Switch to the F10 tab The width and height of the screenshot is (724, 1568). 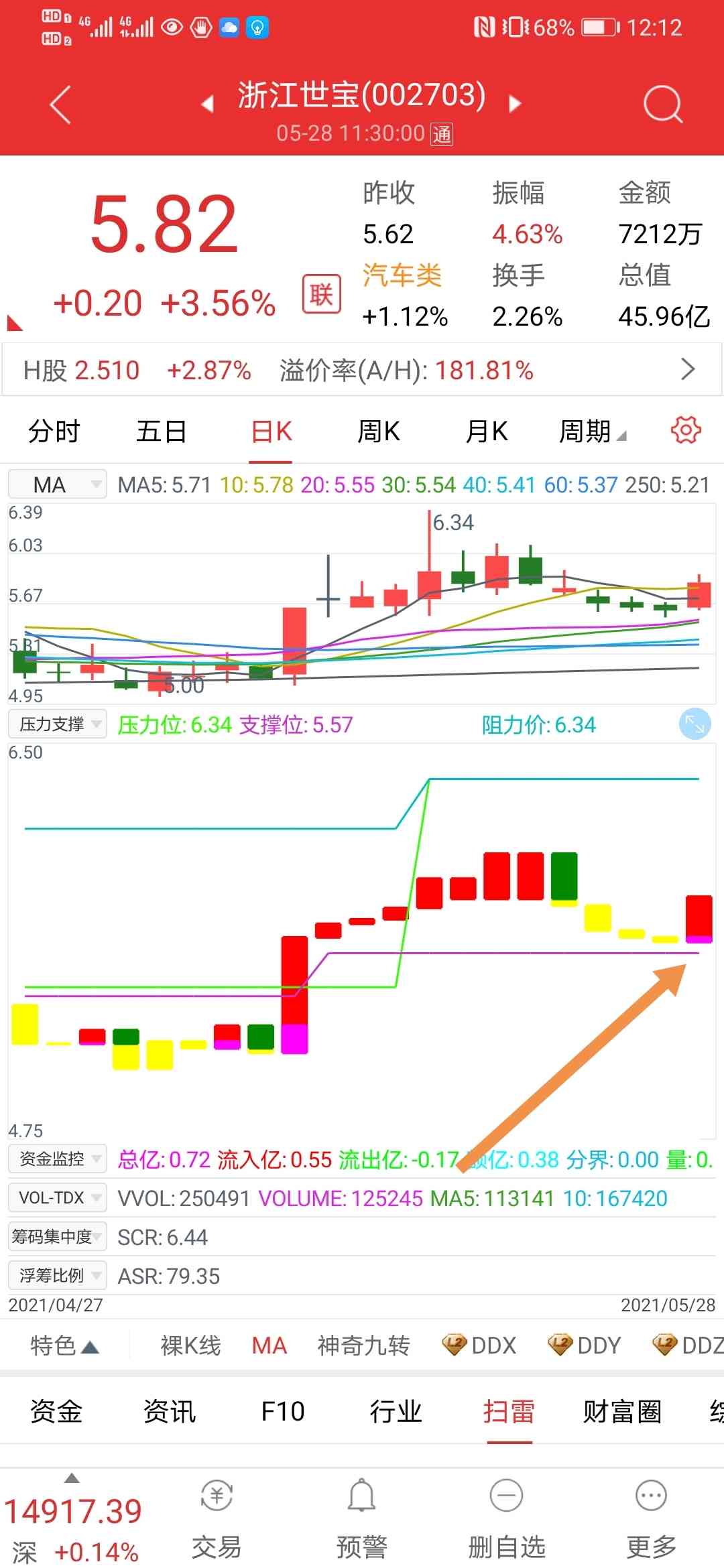(283, 1411)
